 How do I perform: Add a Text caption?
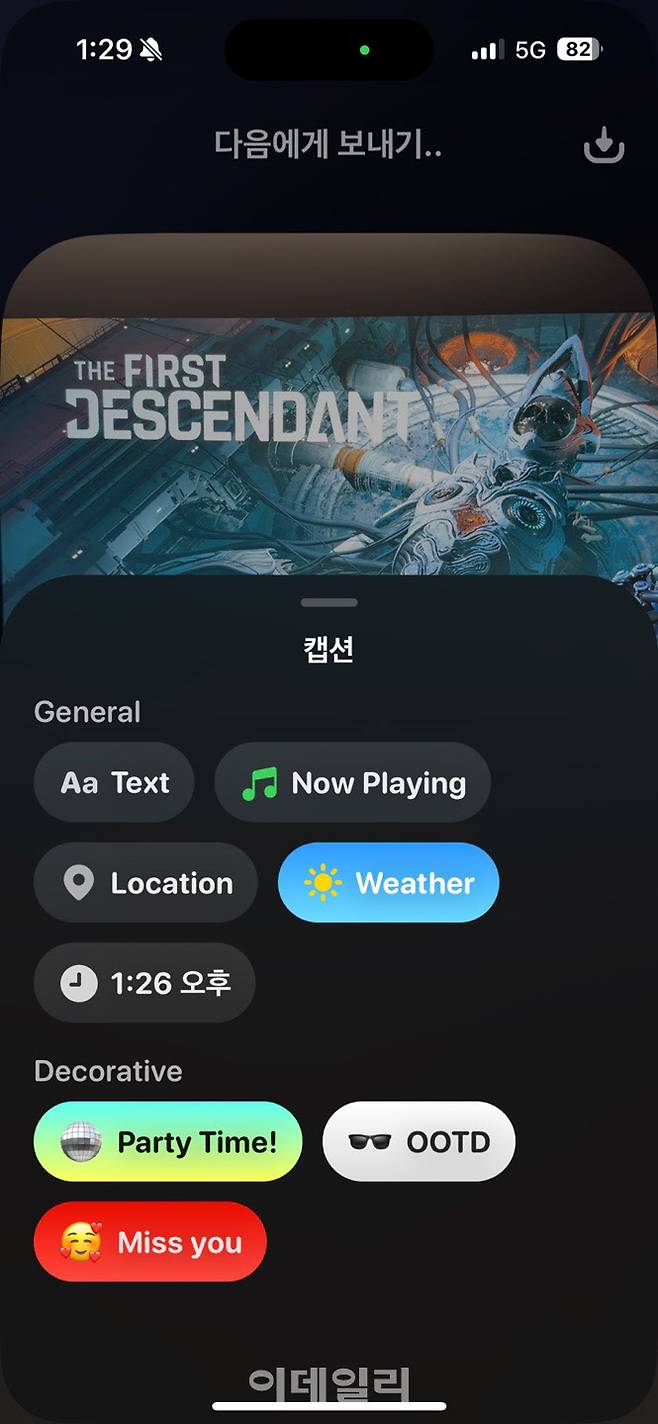coord(114,782)
